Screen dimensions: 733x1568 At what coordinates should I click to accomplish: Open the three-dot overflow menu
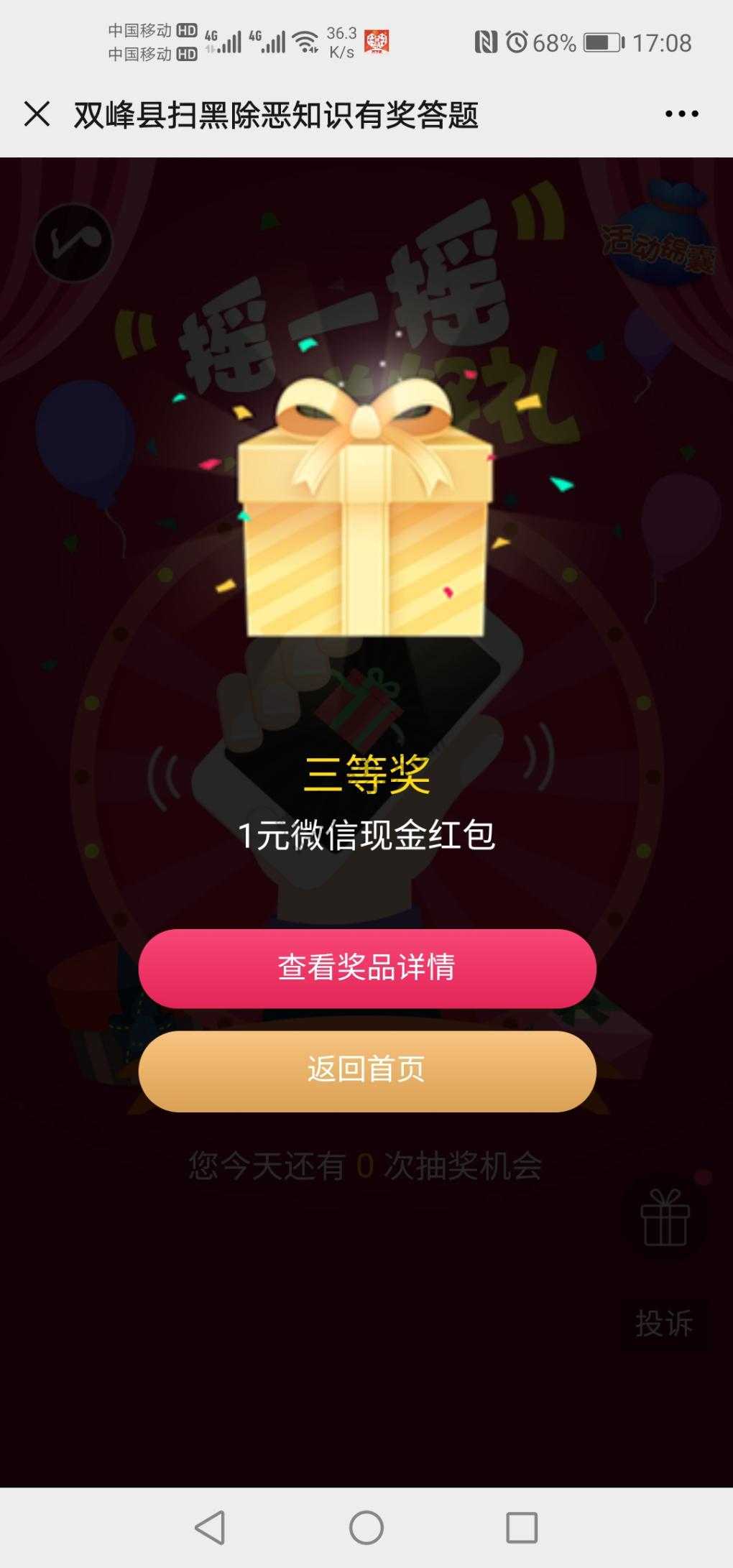tap(681, 114)
